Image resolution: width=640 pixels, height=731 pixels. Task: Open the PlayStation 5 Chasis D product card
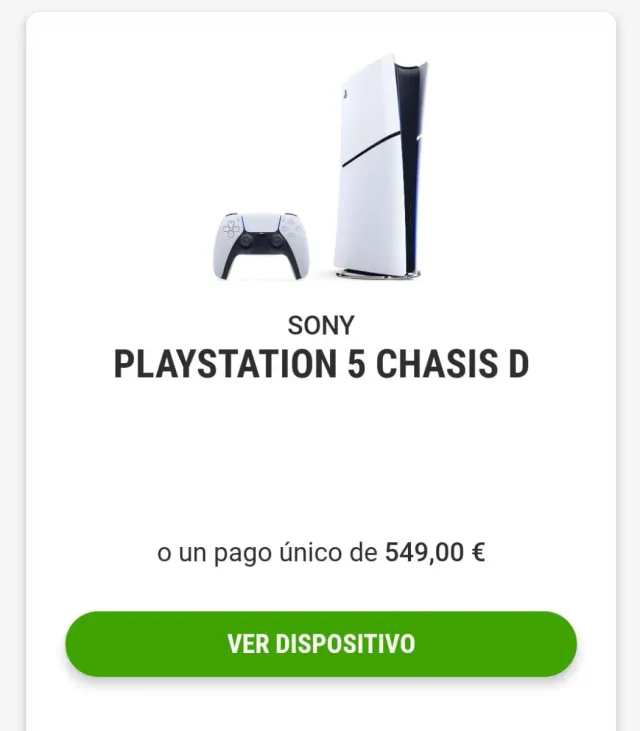pyautogui.click(x=321, y=364)
